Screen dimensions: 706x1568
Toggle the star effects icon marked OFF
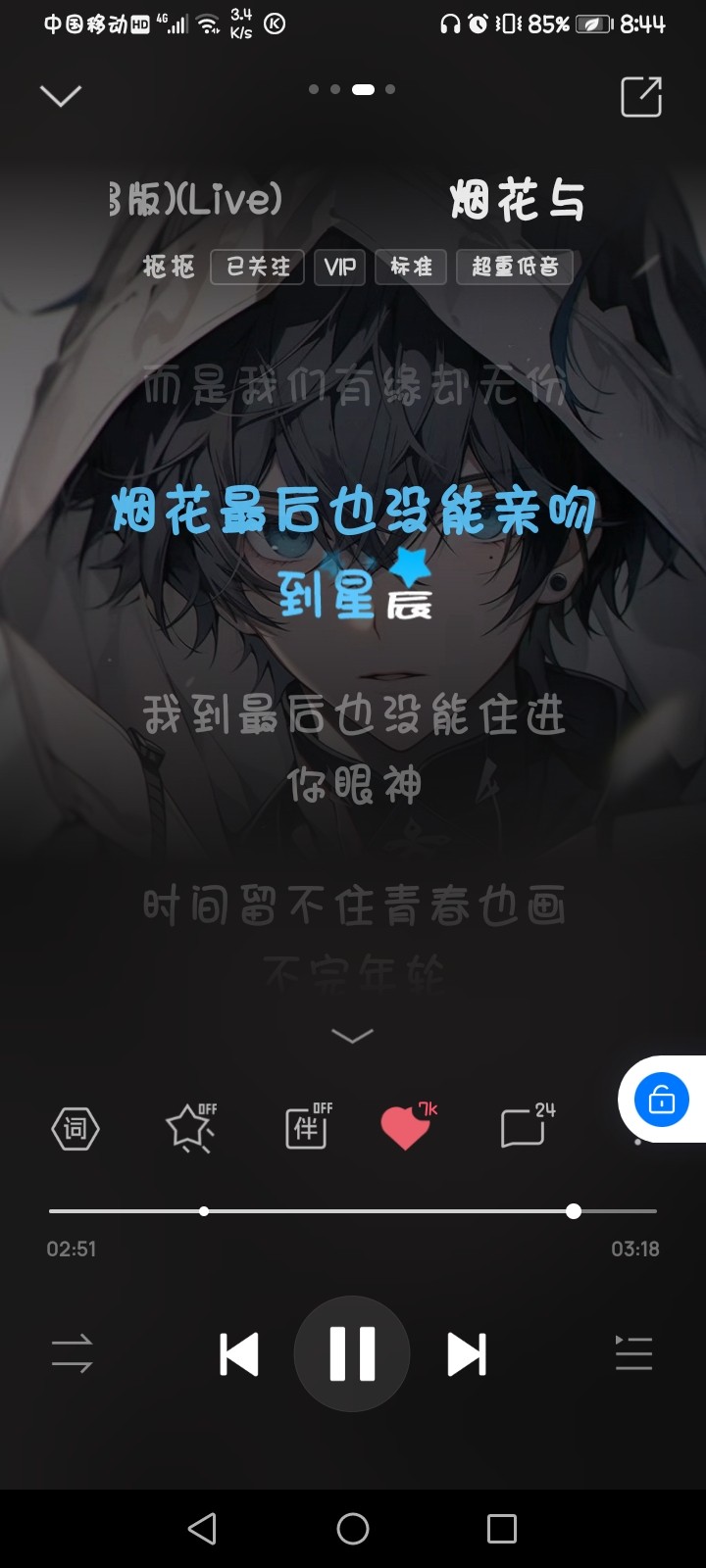point(190,1128)
